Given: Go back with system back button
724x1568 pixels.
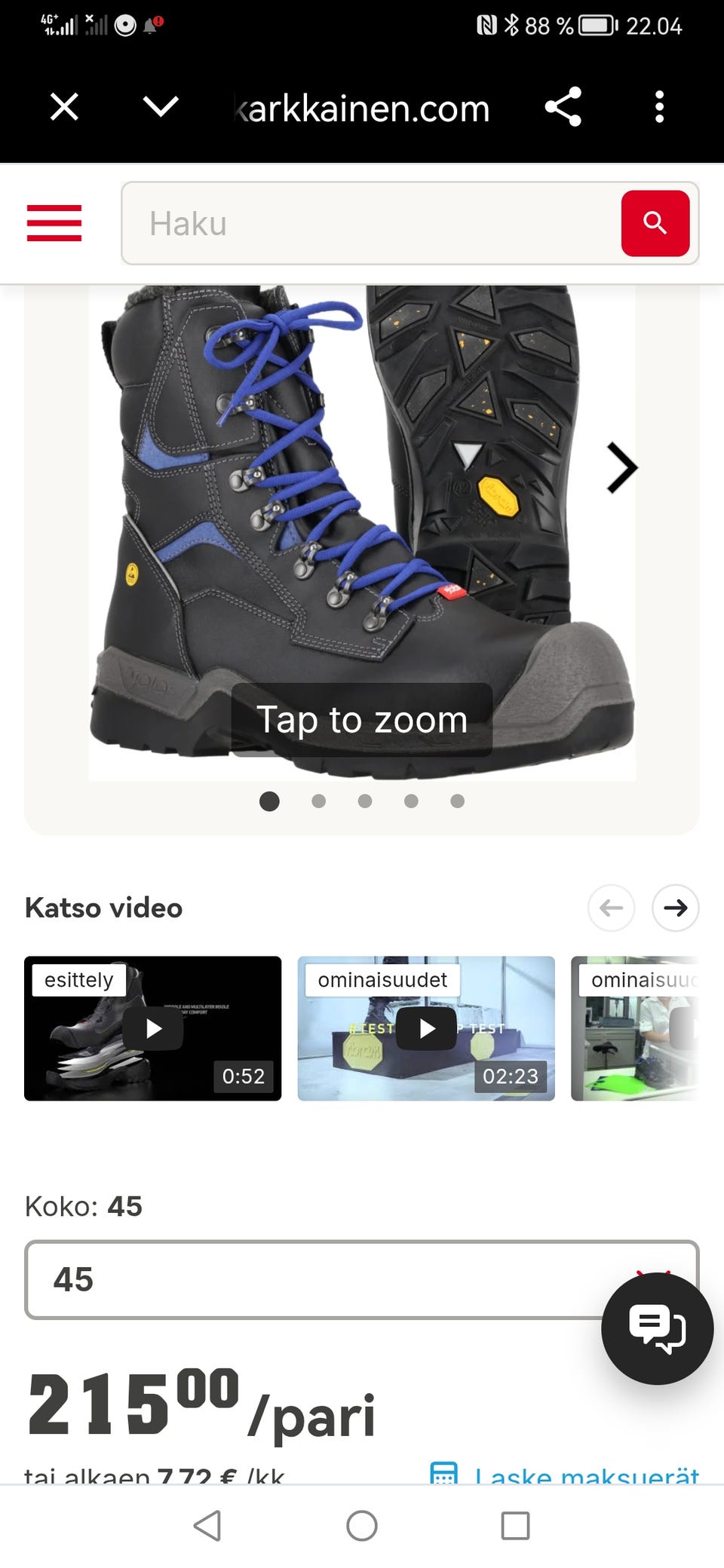Looking at the screenshot, I should click(x=207, y=1526).
